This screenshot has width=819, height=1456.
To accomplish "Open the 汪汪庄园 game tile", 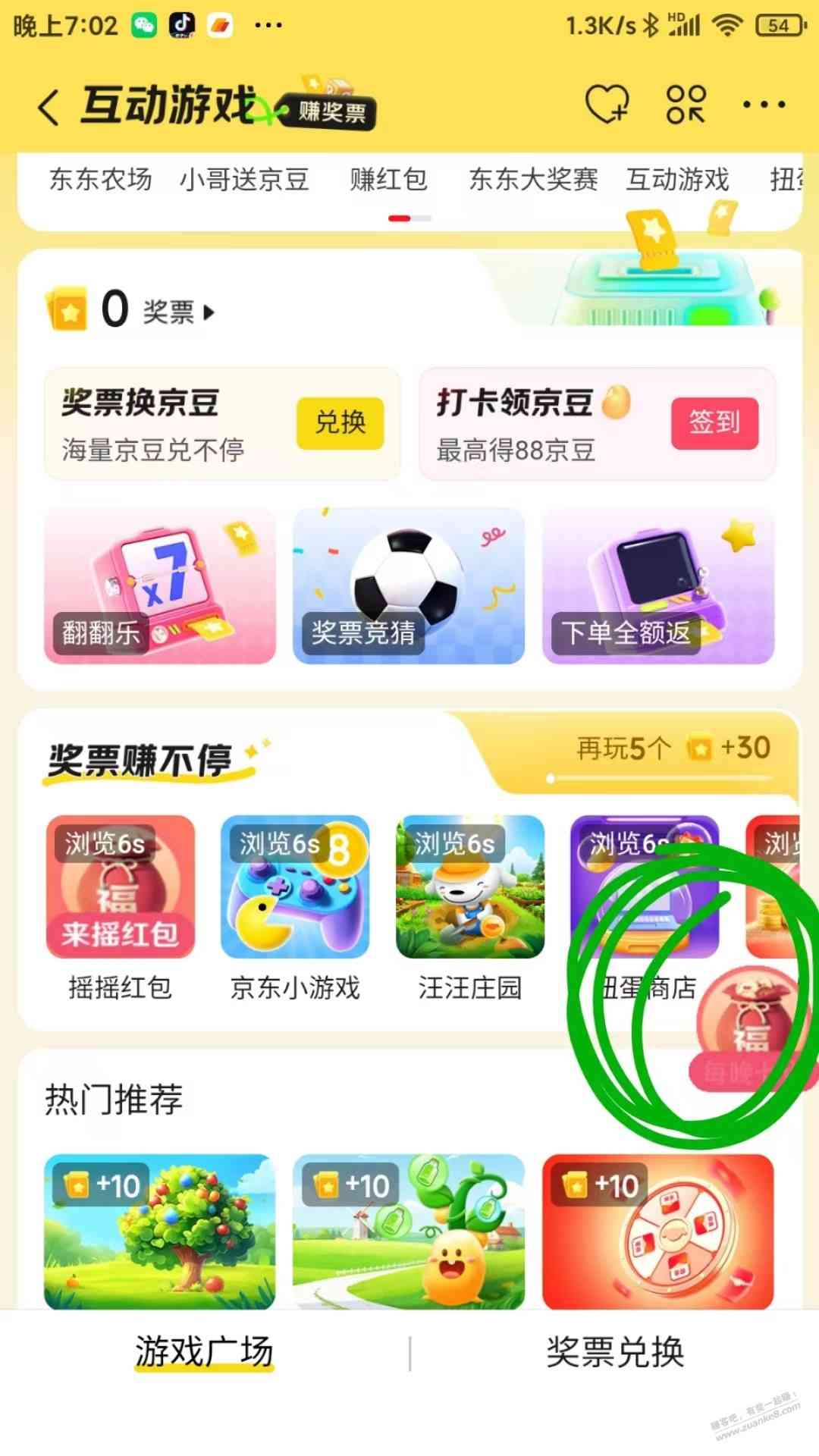I will 470,887.
